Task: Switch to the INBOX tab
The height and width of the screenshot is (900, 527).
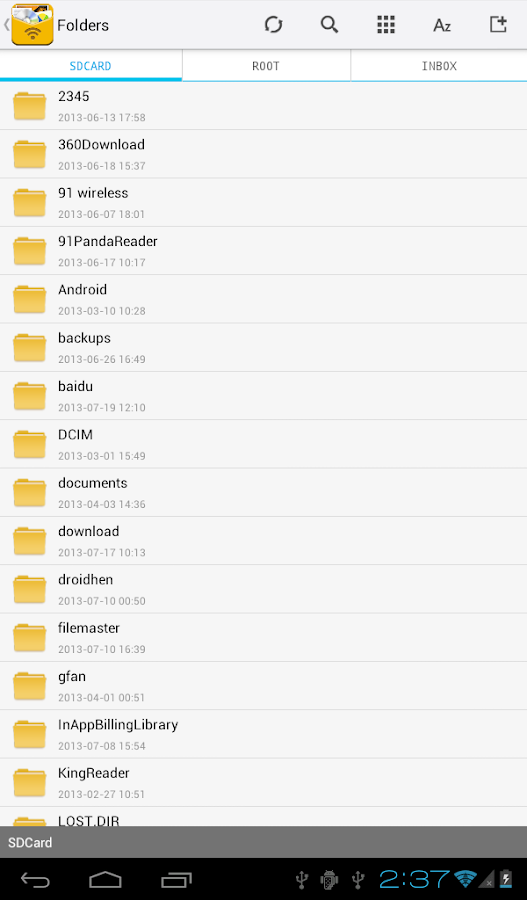Action: pyautogui.click(x=439, y=65)
